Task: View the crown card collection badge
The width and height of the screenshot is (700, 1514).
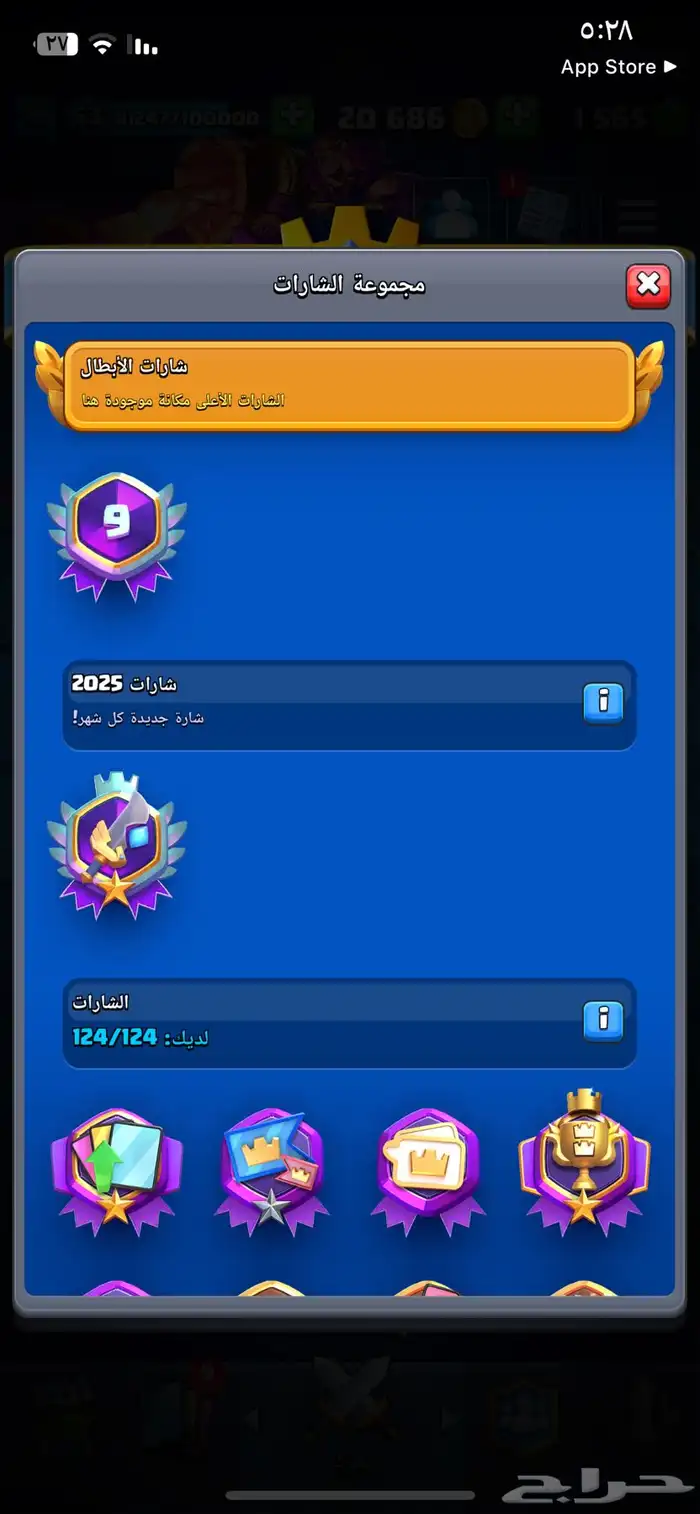Action: click(428, 1168)
